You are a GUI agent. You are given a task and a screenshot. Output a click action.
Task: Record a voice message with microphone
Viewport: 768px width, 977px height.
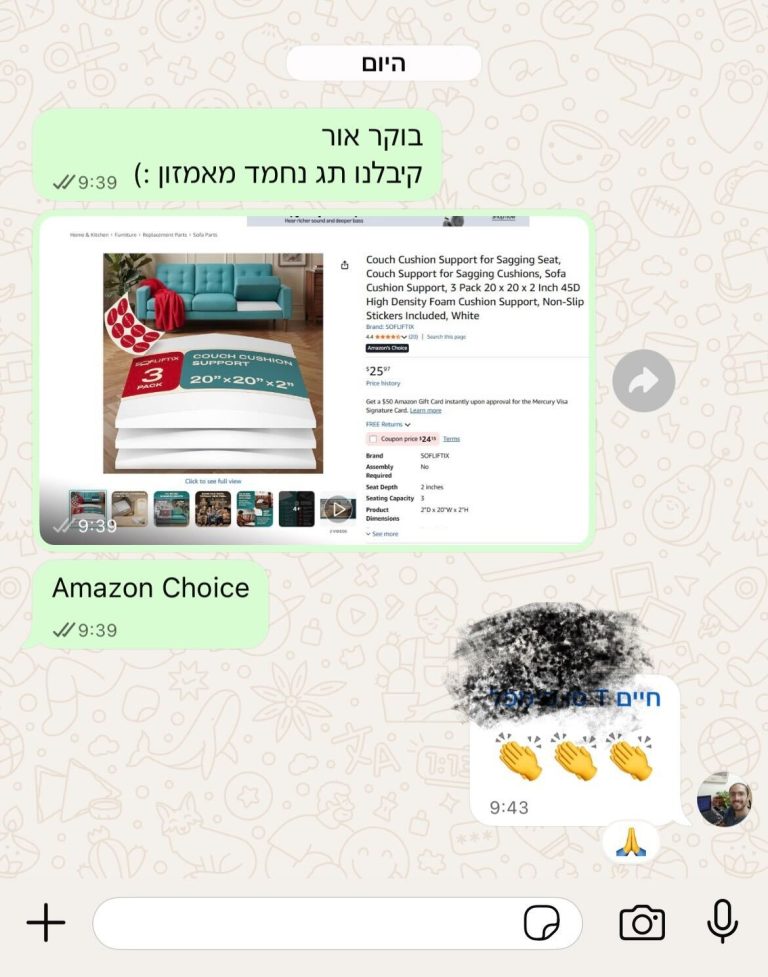722,921
